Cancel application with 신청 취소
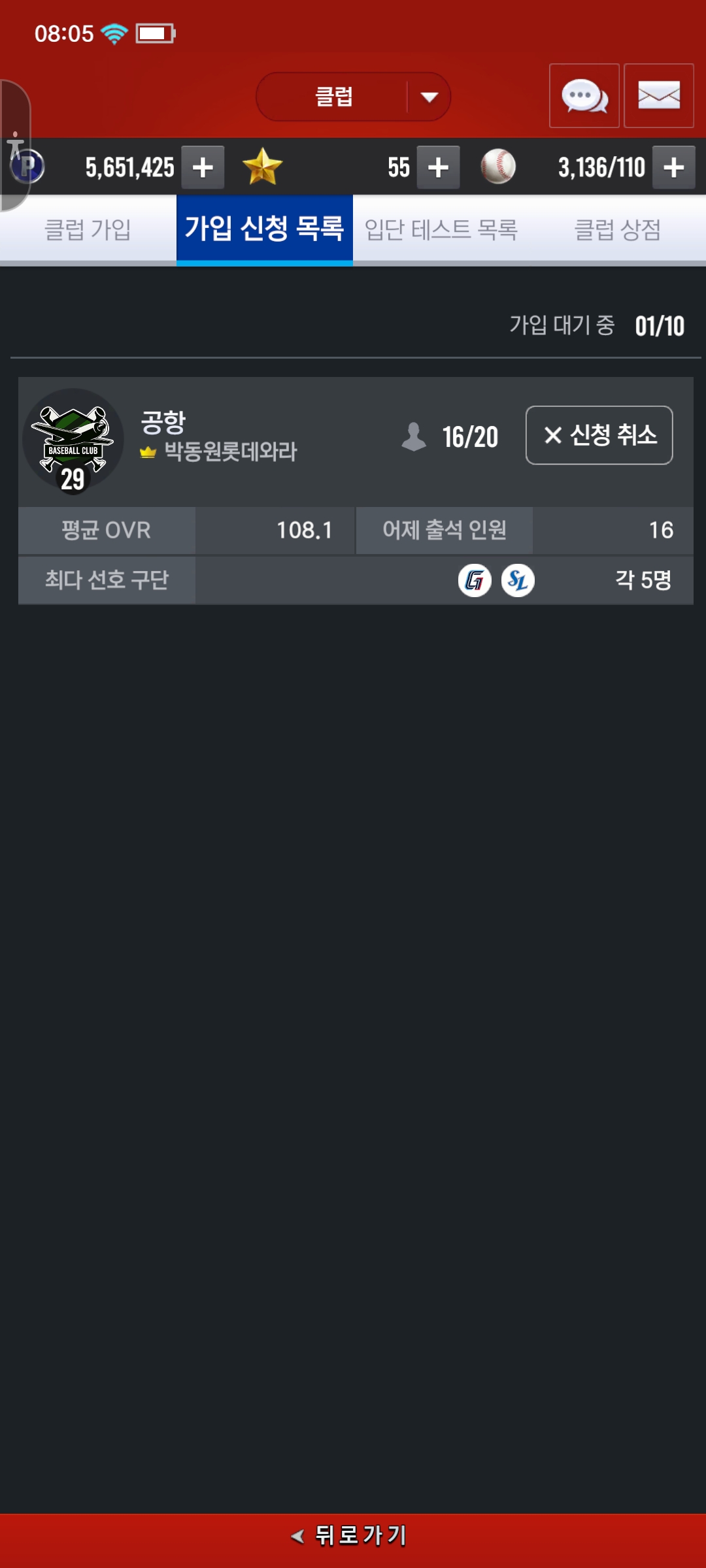Screen dimensions: 706x1568 pyautogui.click(x=599, y=435)
